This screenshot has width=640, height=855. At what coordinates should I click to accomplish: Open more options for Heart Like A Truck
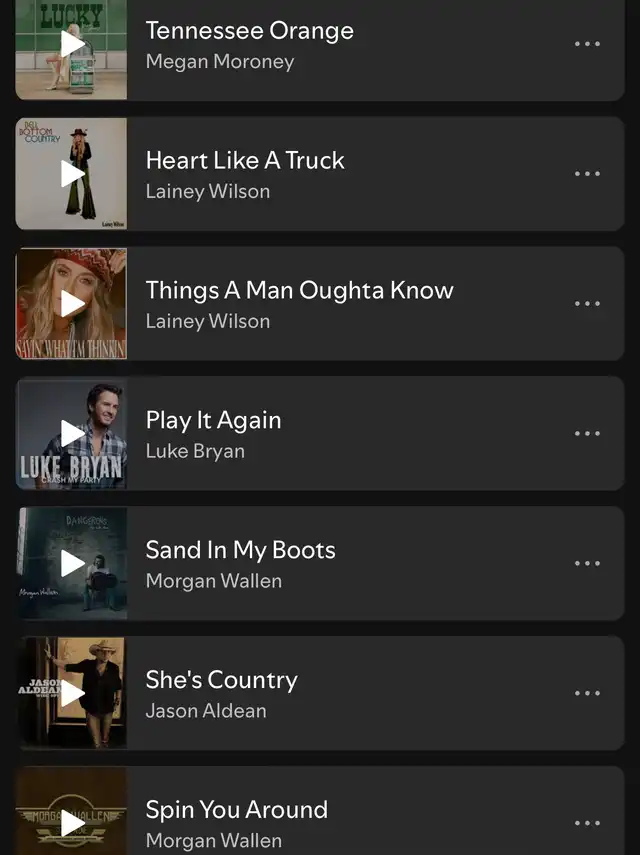(x=587, y=174)
